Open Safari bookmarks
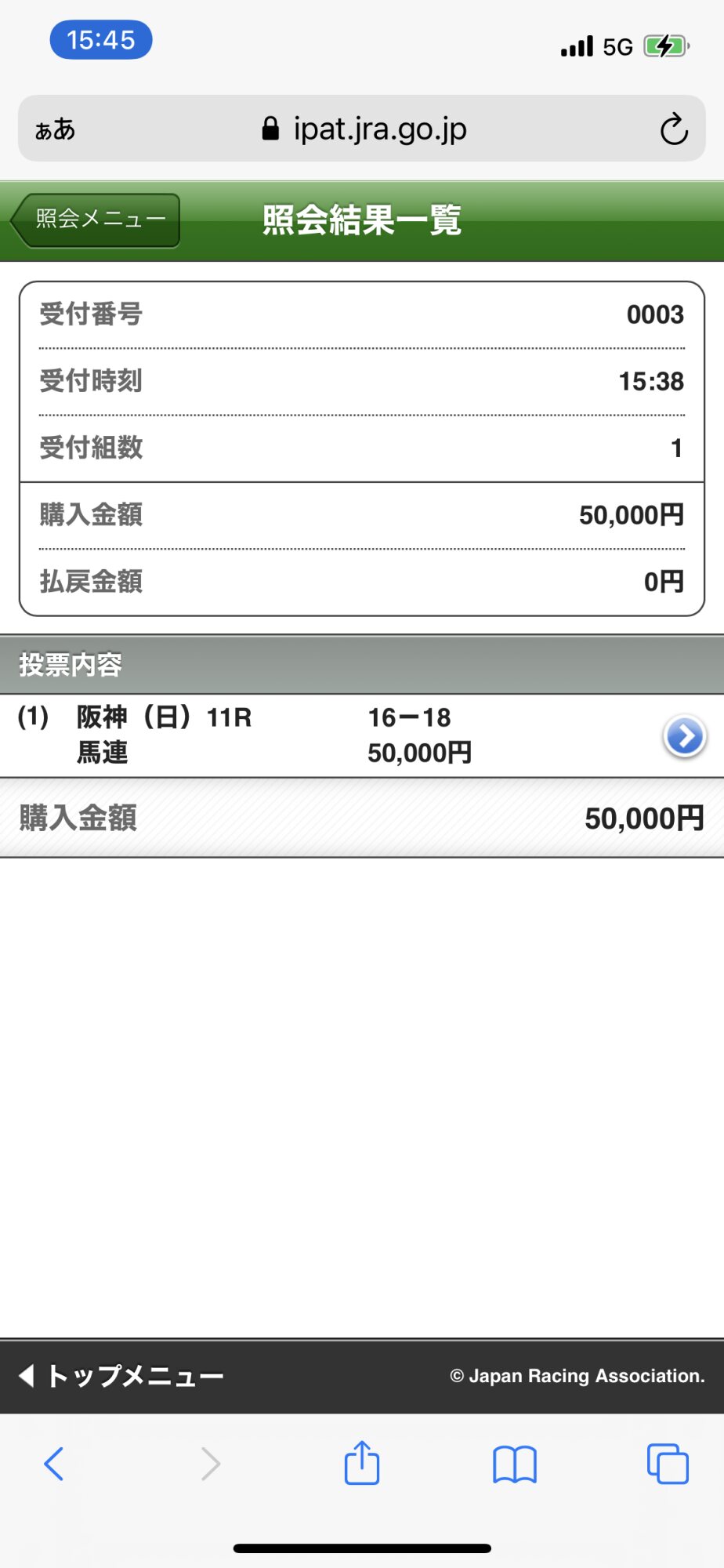The height and width of the screenshot is (1568, 724). tap(514, 1464)
